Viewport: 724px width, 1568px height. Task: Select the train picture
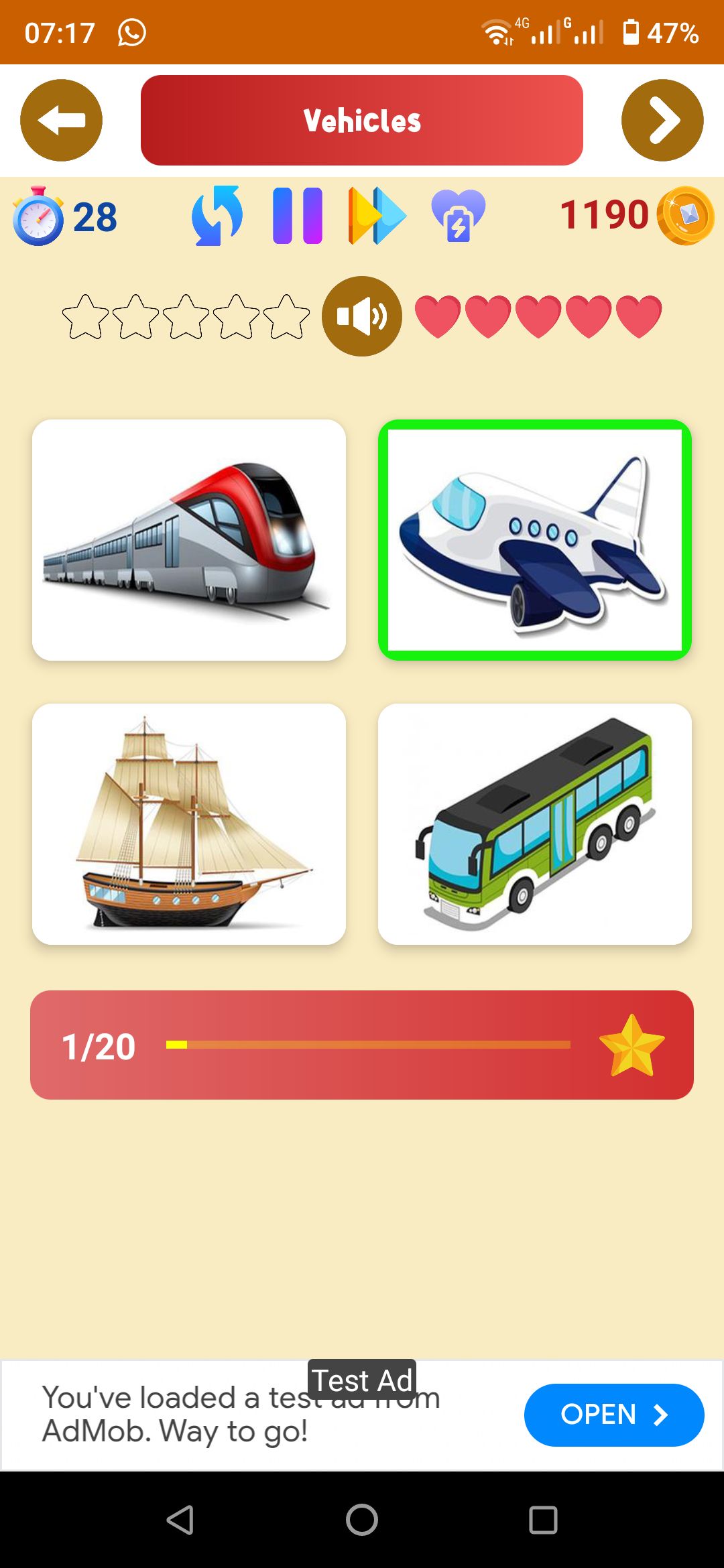[189, 540]
